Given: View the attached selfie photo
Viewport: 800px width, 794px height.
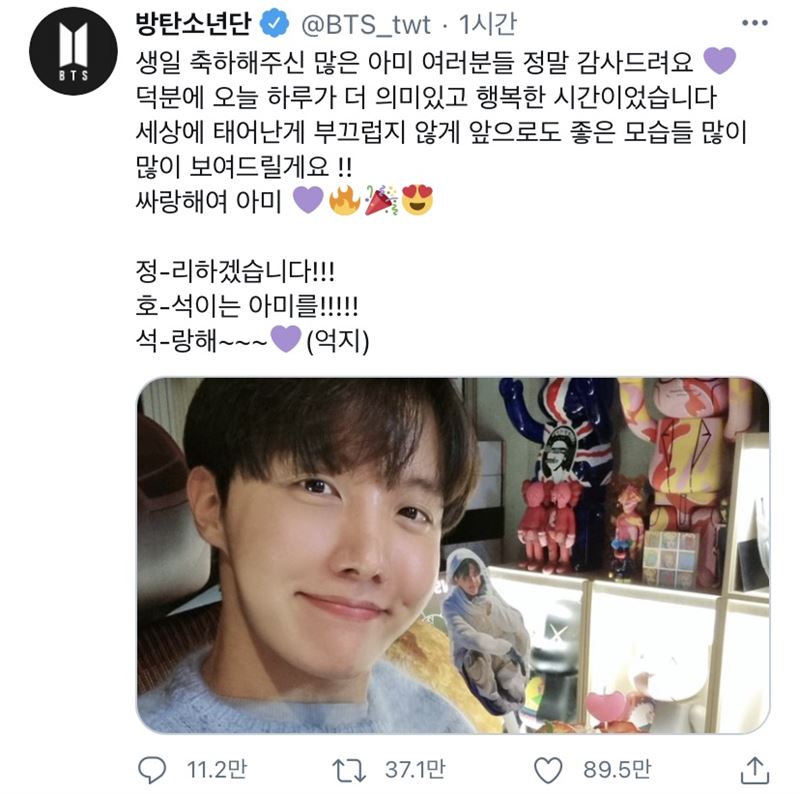Looking at the screenshot, I should [x=453, y=555].
